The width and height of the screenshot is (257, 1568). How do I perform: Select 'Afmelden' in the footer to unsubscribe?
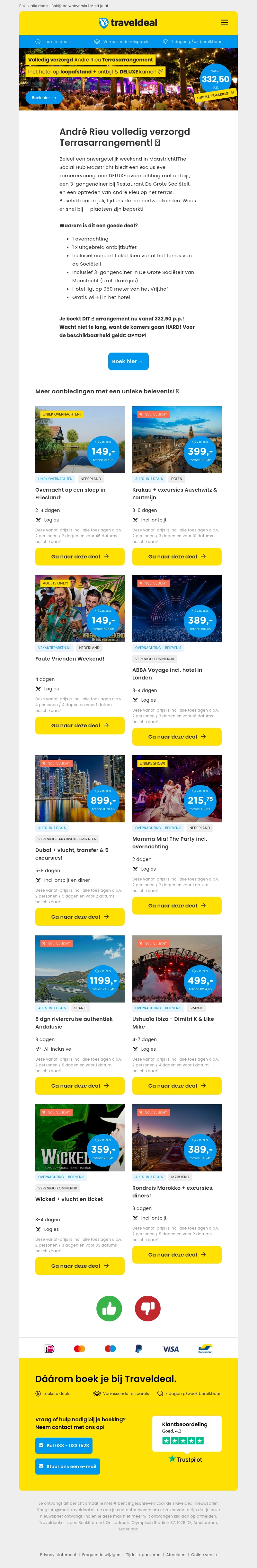point(175,1554)
